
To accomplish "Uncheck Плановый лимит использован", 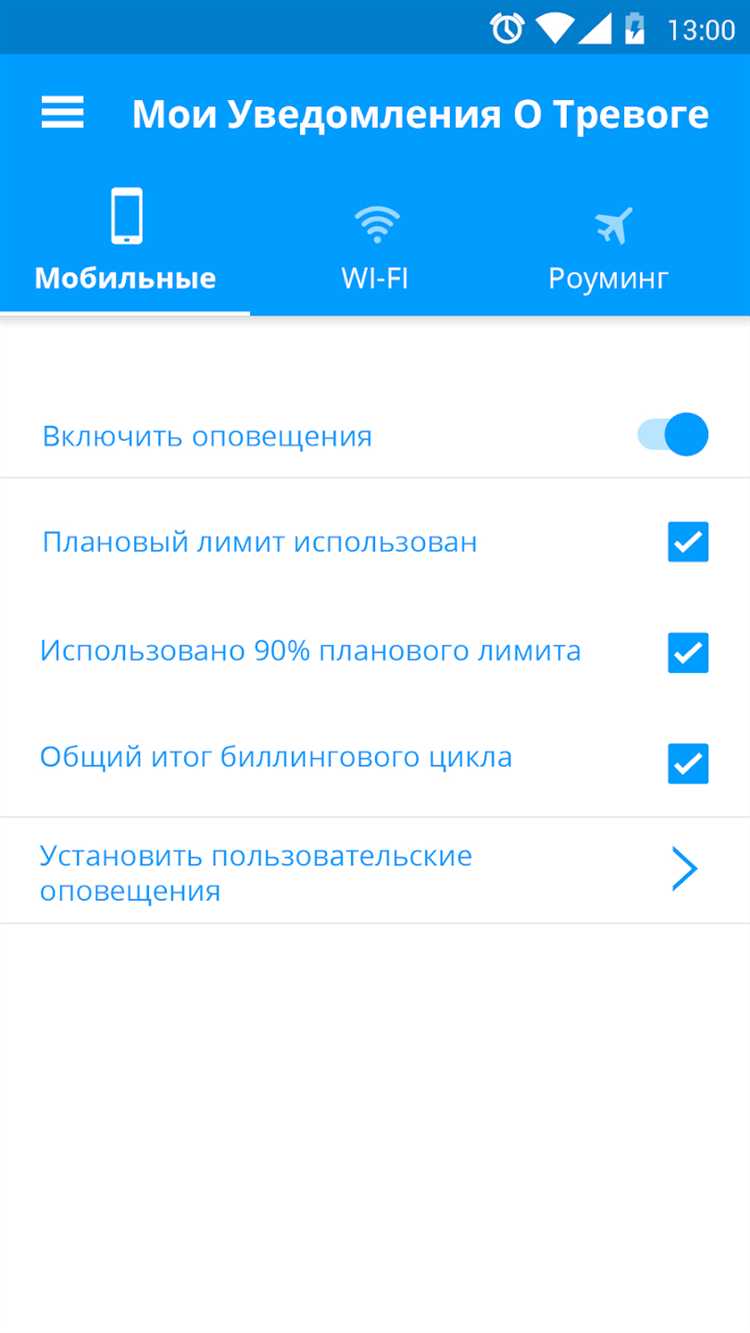I will 688,542.
